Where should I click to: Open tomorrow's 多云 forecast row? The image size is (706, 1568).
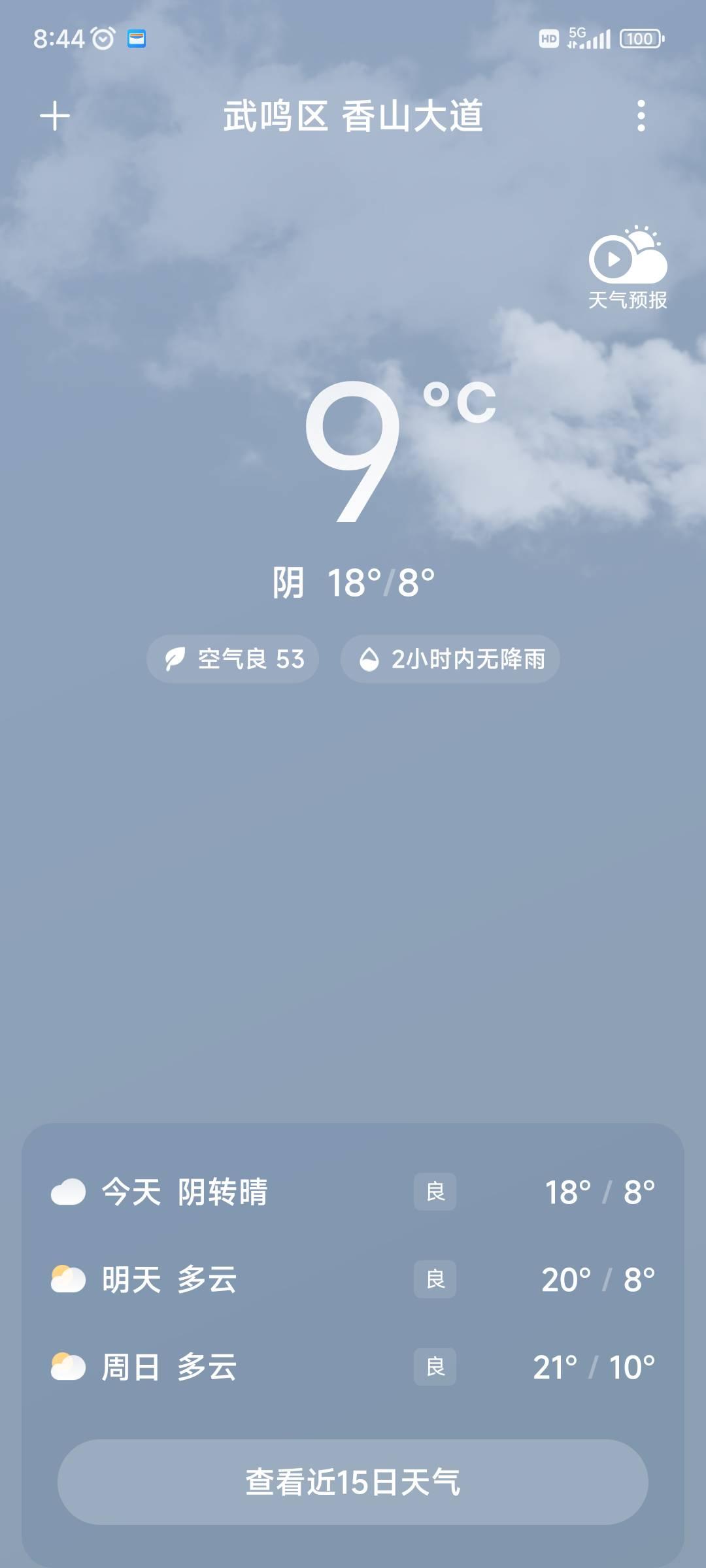tap(353, 1279)
